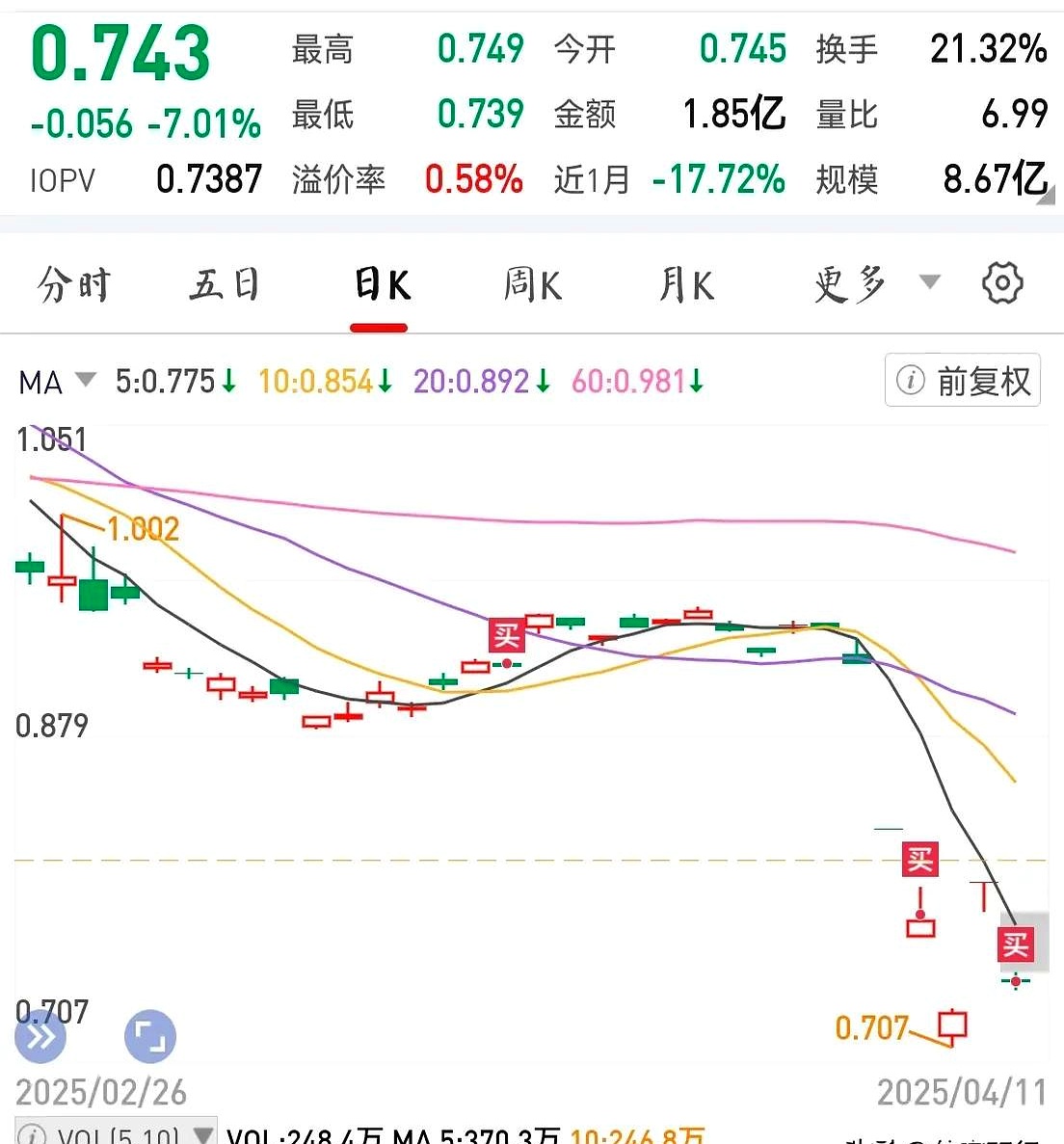
Task: Tap the latest 买 badge near the newest candle
Action: coord(1015,944)
